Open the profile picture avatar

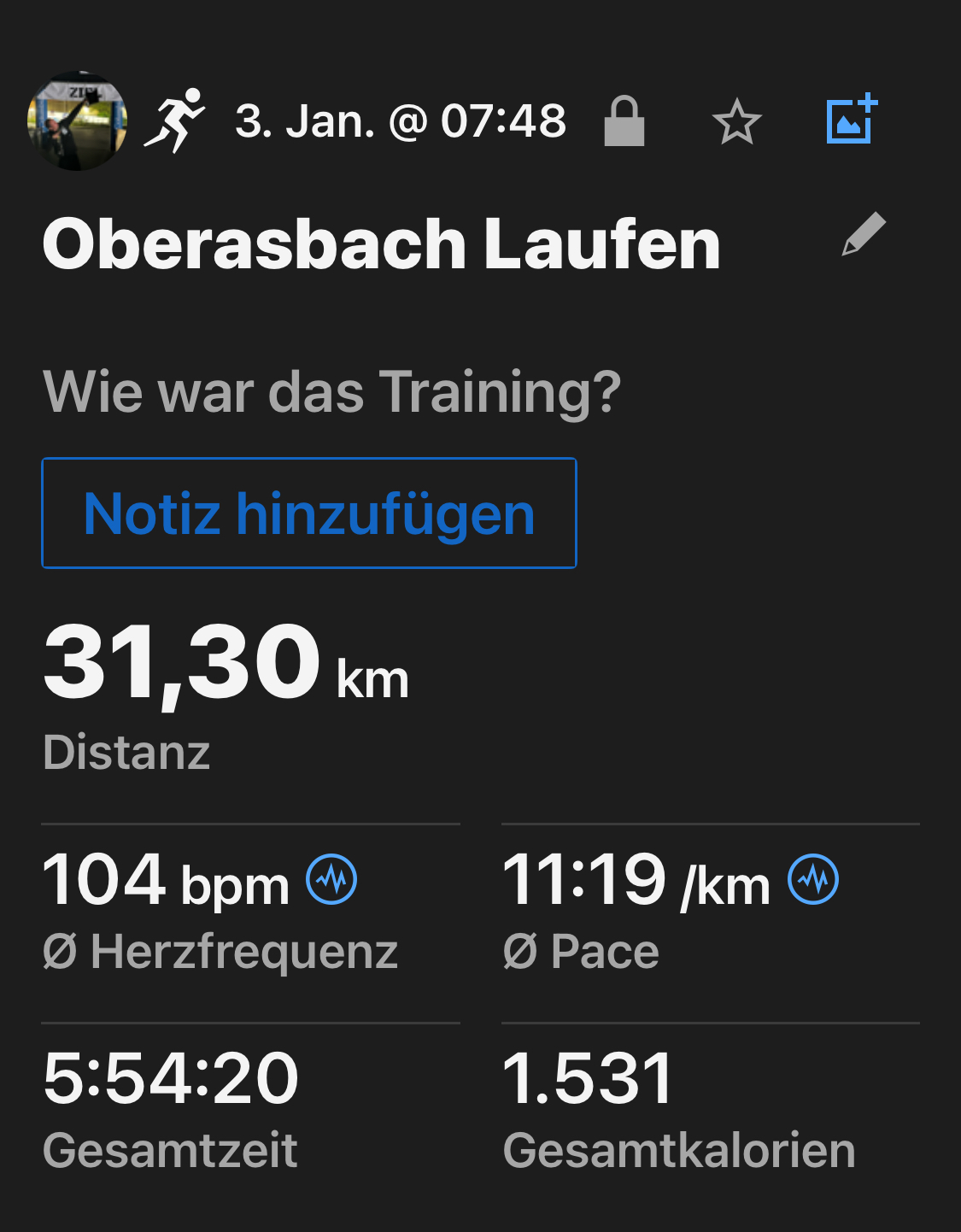point(78,121)
